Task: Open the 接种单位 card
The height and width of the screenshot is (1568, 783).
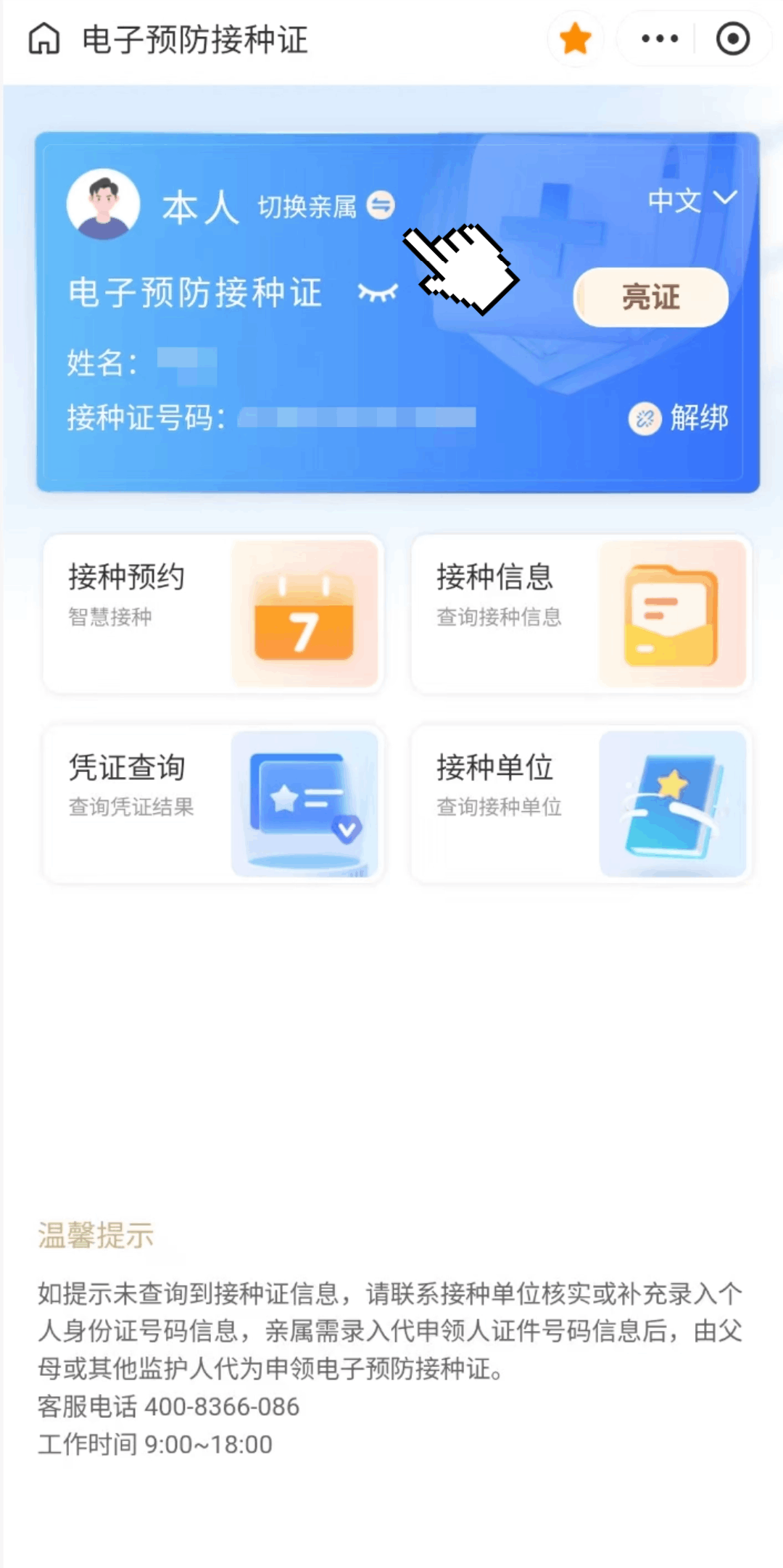Action: pos(581,804)
